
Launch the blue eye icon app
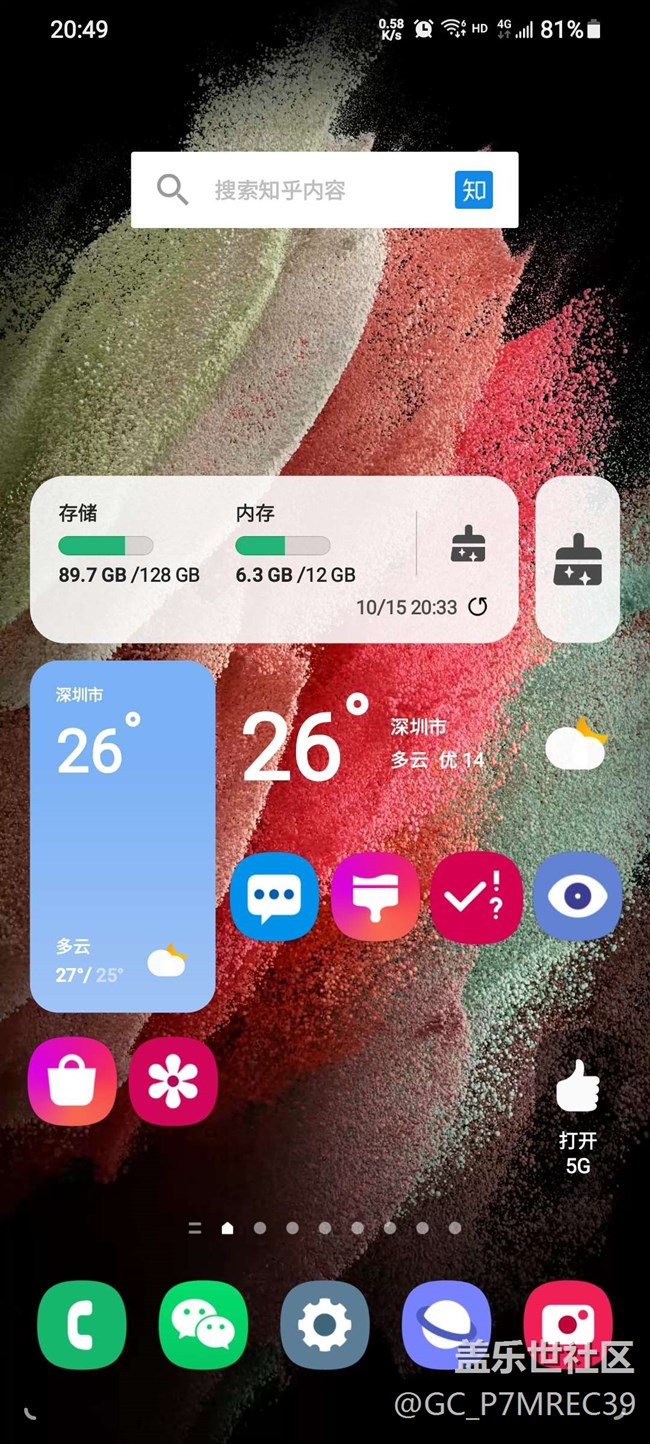point(577,897)
